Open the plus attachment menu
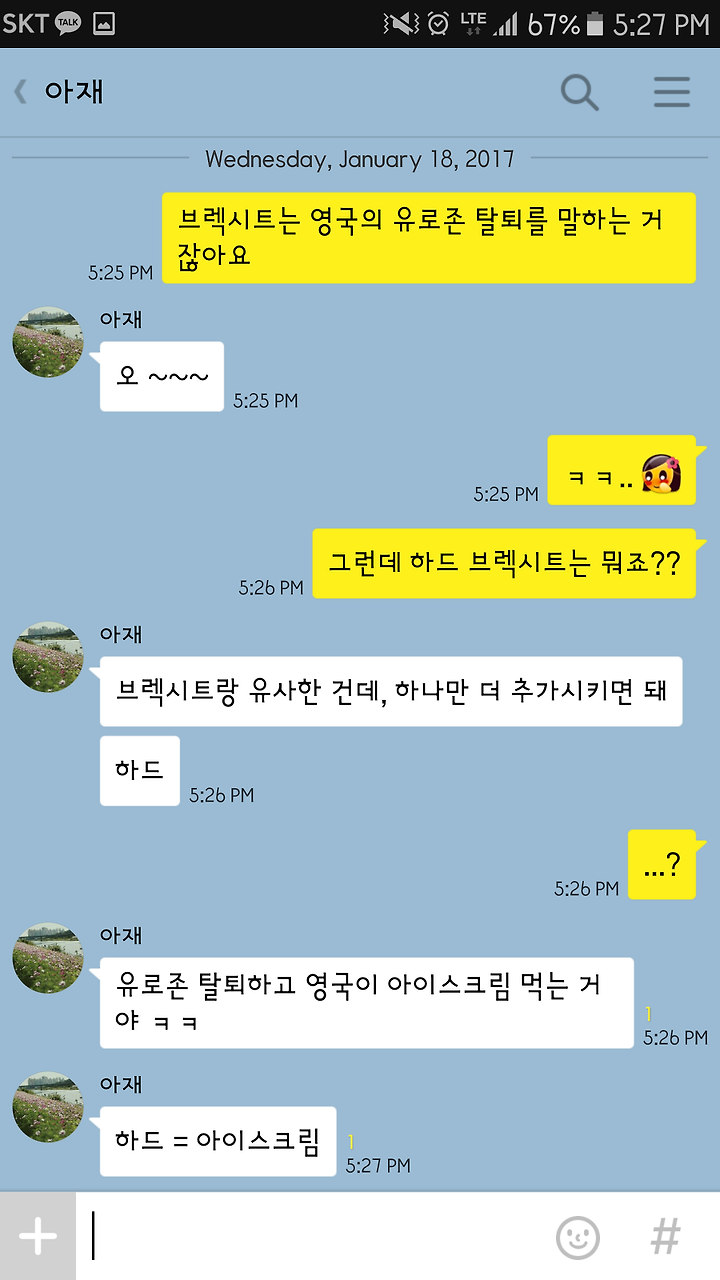The image size is (720, 1280). 38,1236
